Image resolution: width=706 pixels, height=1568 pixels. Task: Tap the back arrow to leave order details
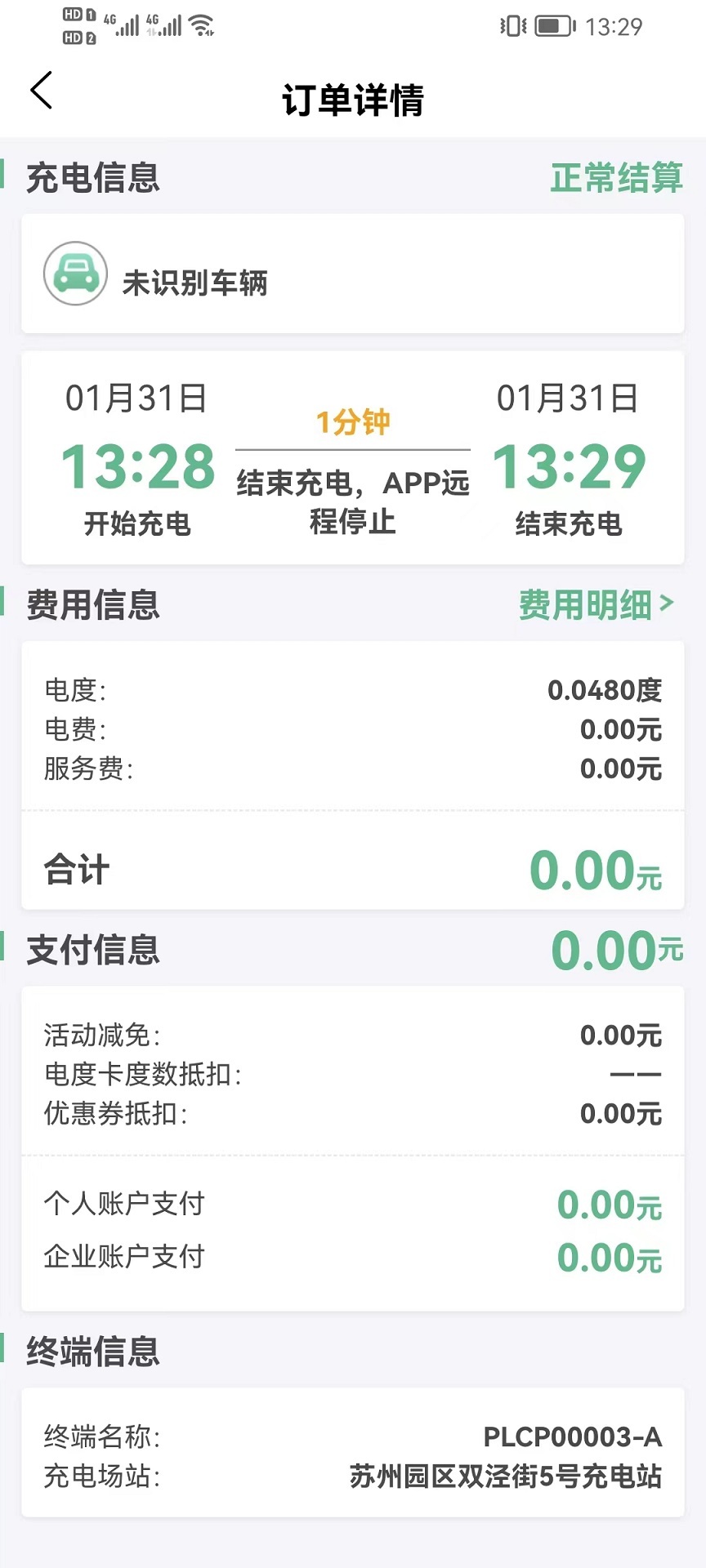click(41, 92)
